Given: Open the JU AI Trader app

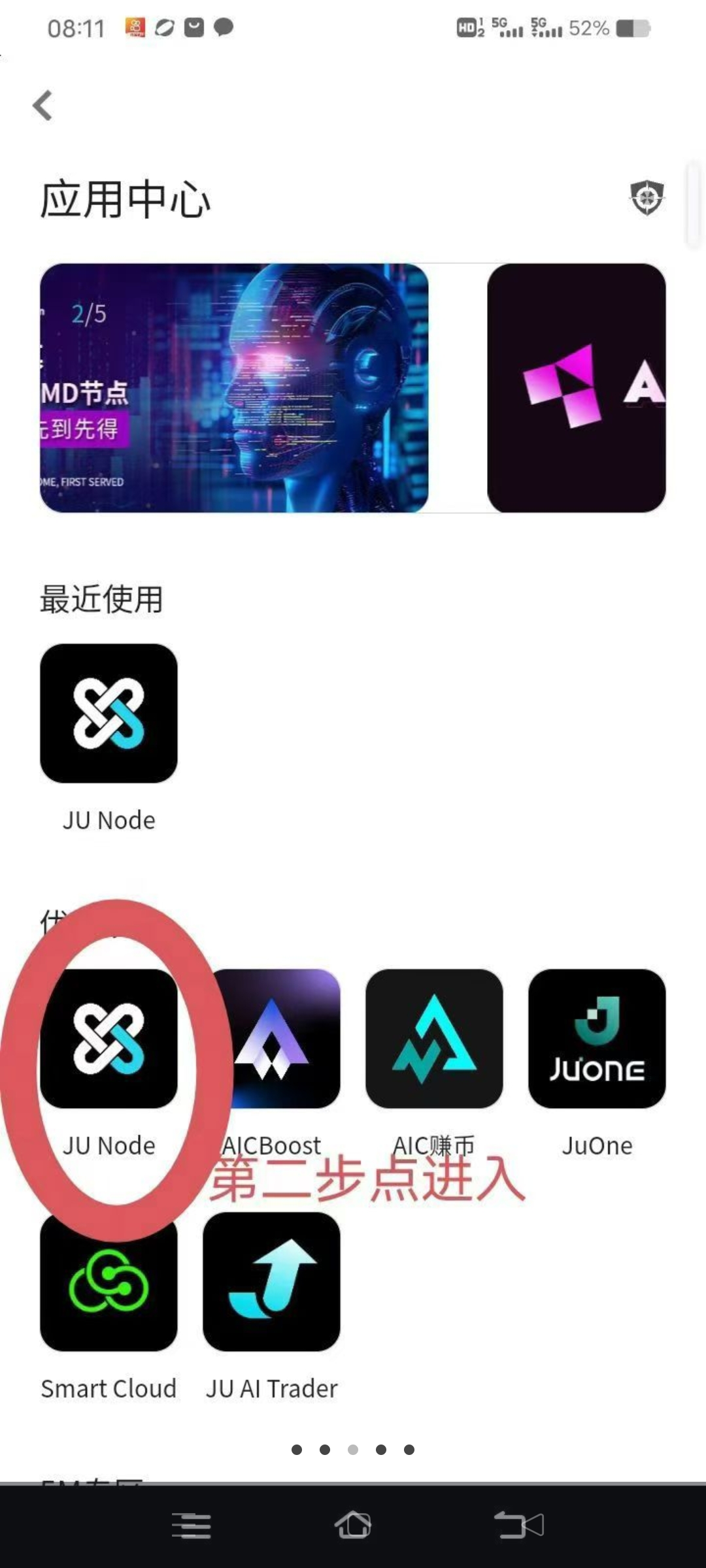Looking at the screenshot, I should point(272,1282).
